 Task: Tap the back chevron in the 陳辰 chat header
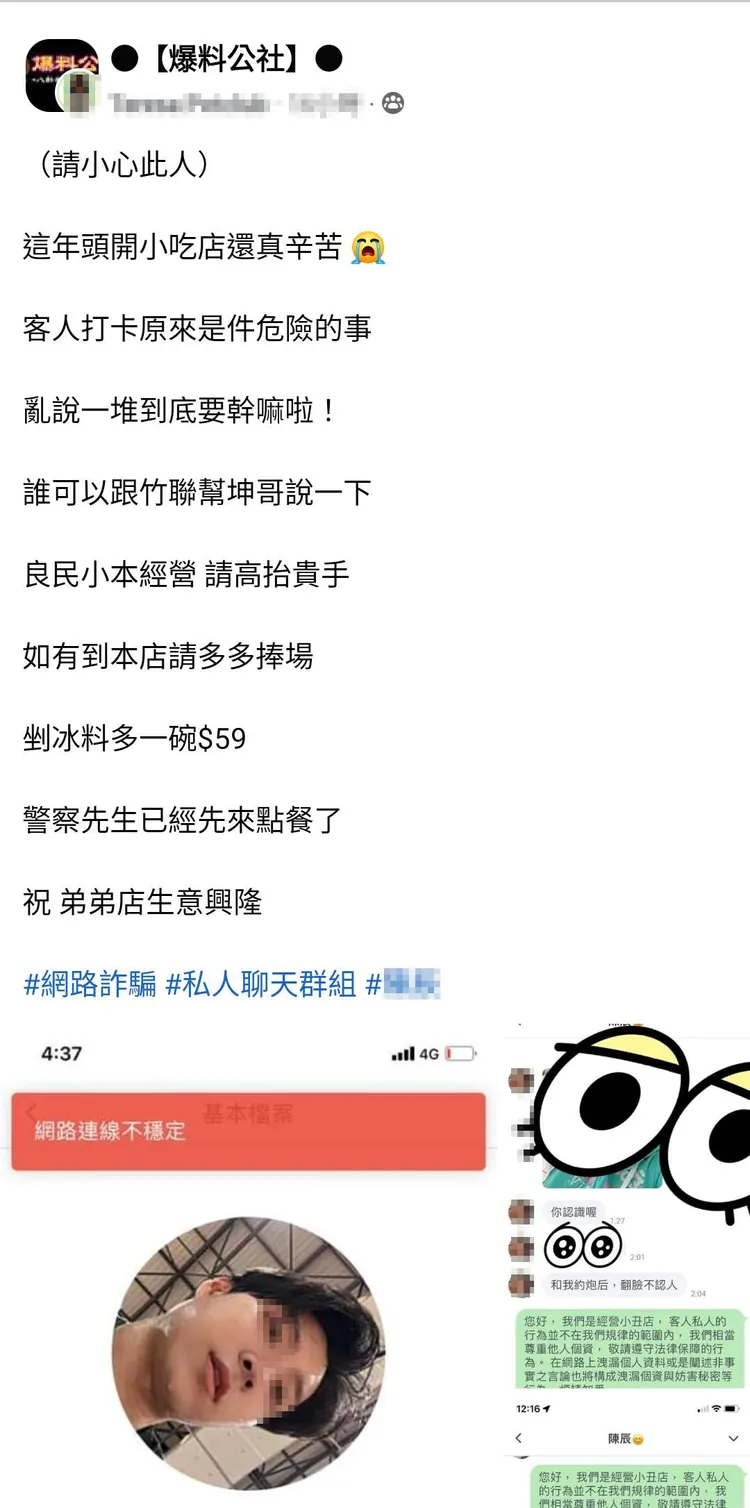(518, 1436)
